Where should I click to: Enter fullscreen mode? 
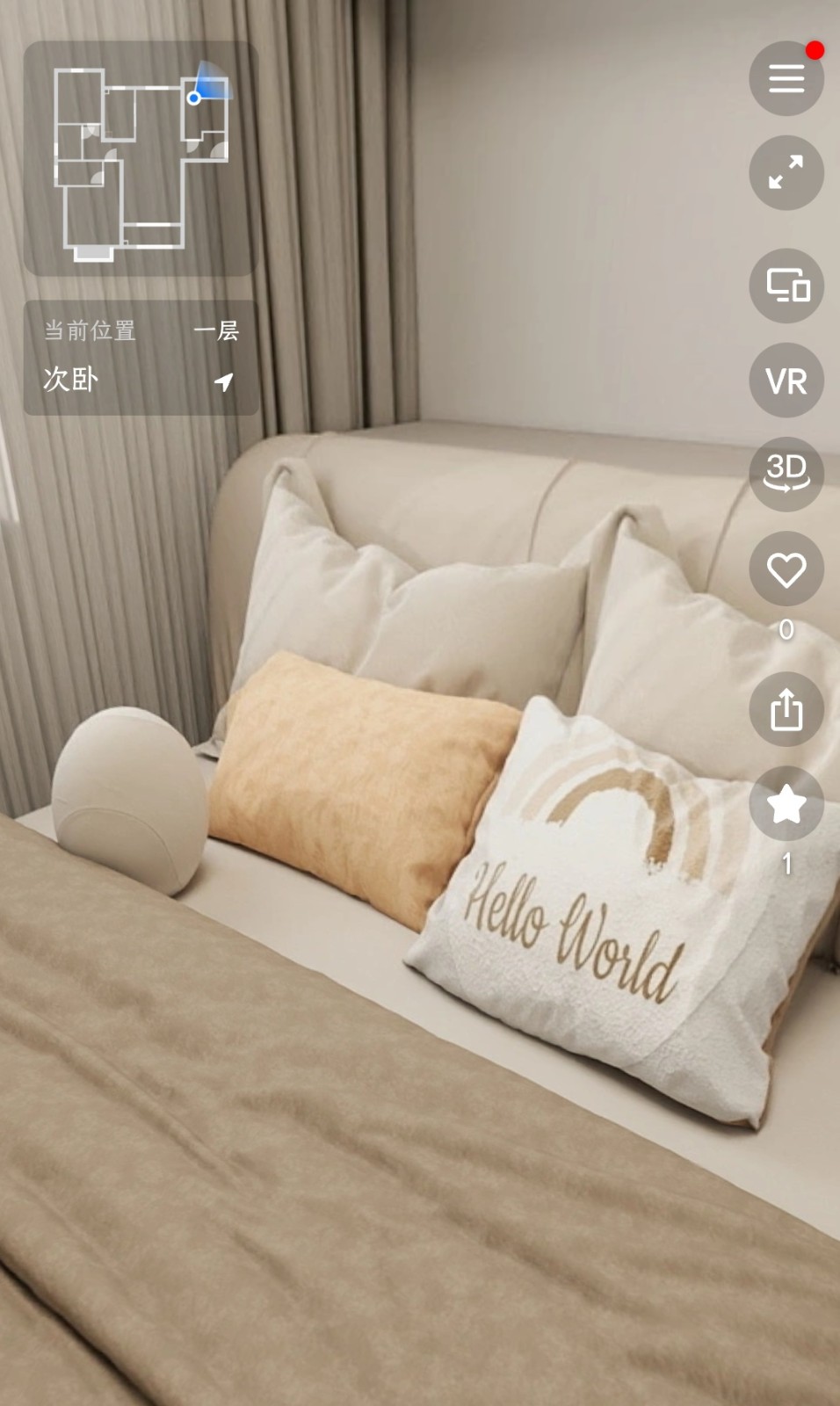[x=786, y=172]
